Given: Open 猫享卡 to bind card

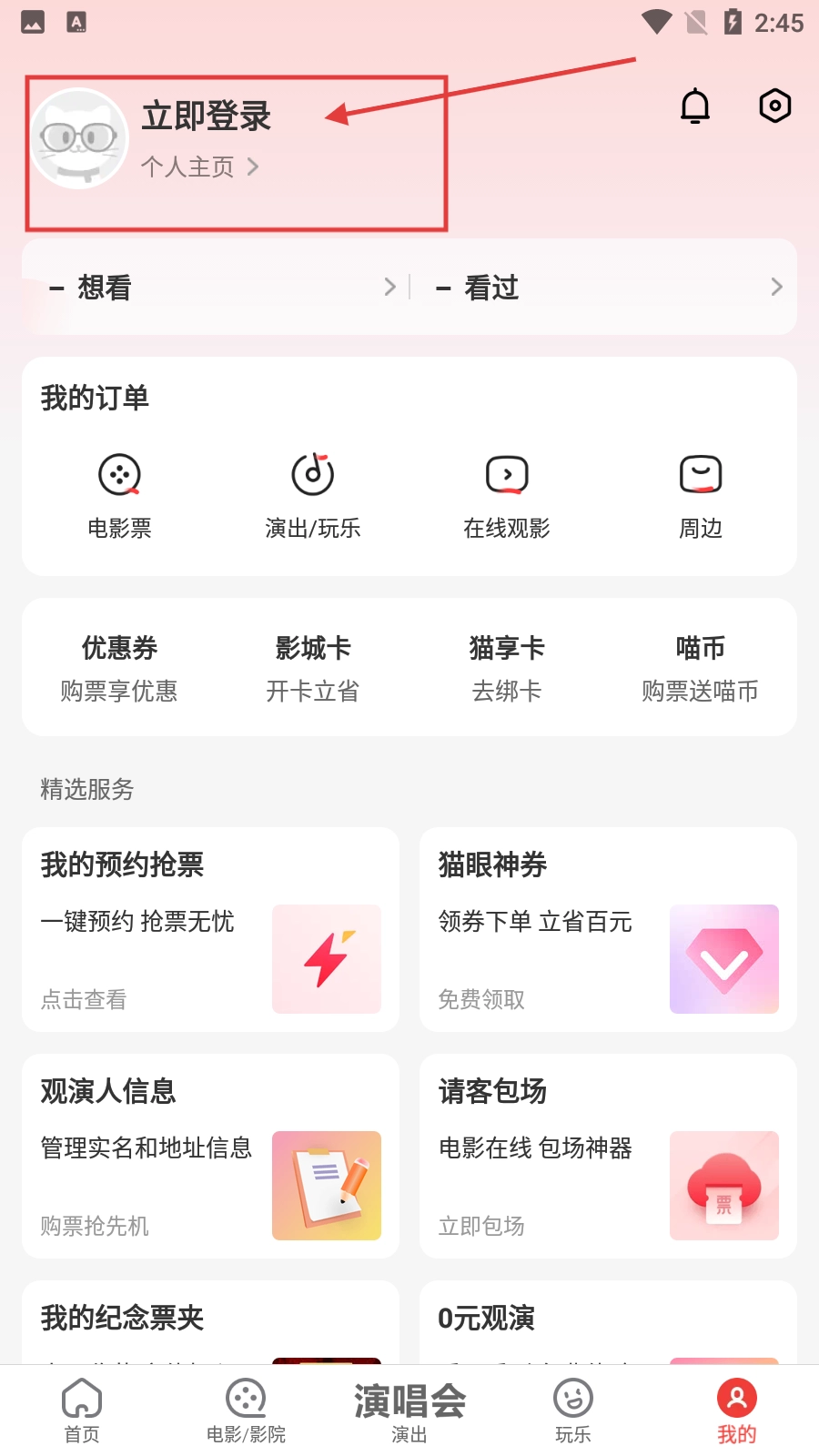Looking at the screenshot, I should tap(506, 668).
